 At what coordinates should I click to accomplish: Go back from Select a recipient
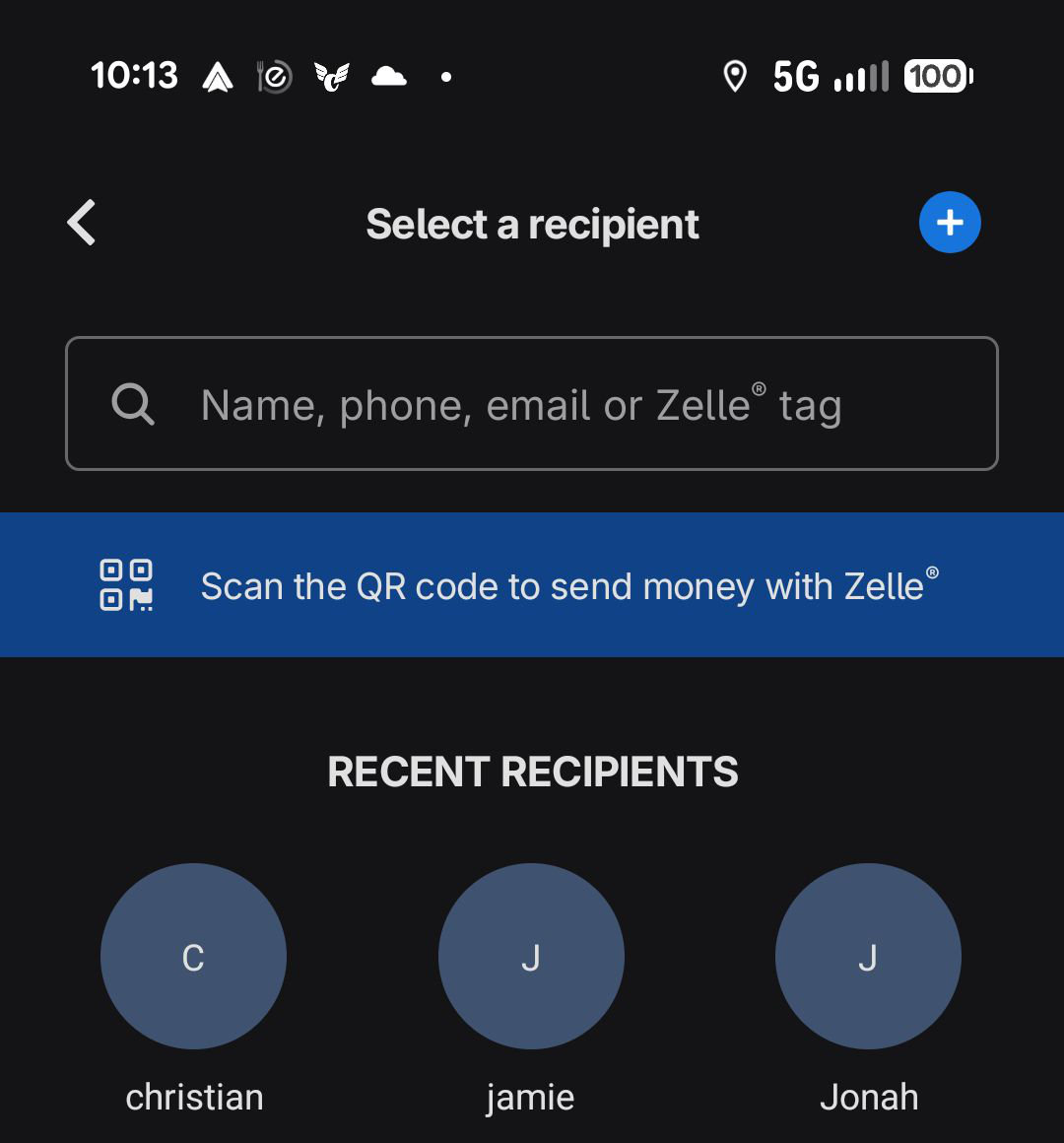point(82,223)
